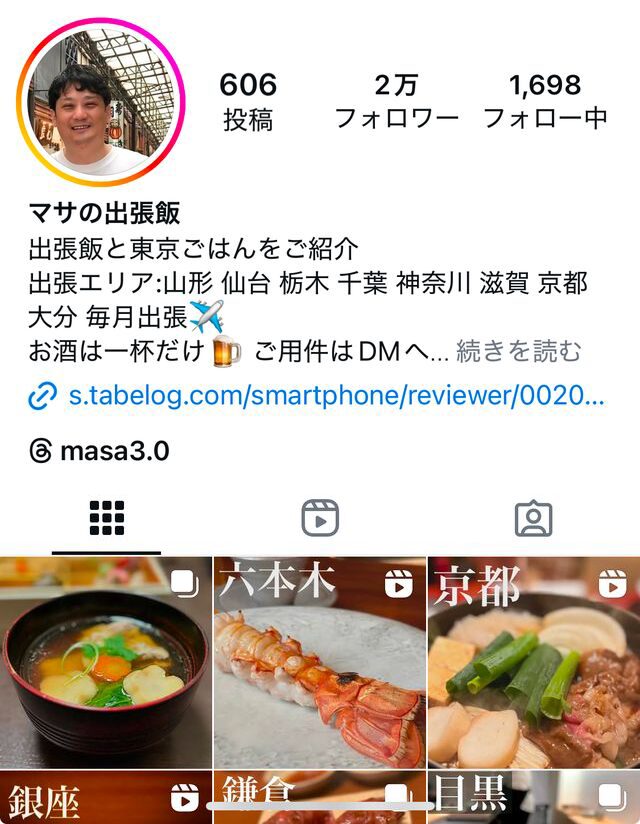
Task: Expand the bio with 続きを読む
Action: (518, 351)
